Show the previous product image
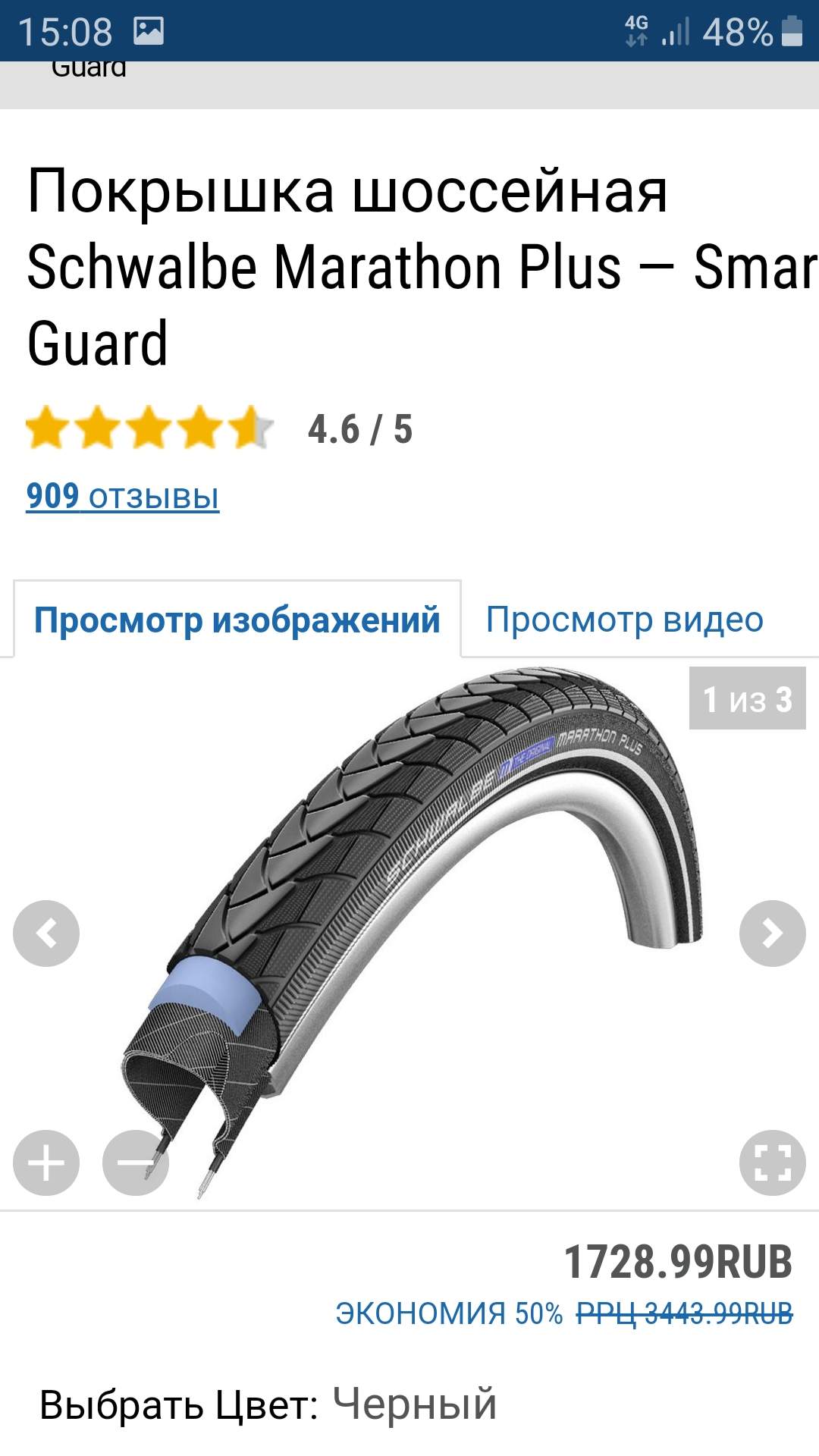Screen dimensions: 819x1456 pos(46,933)
